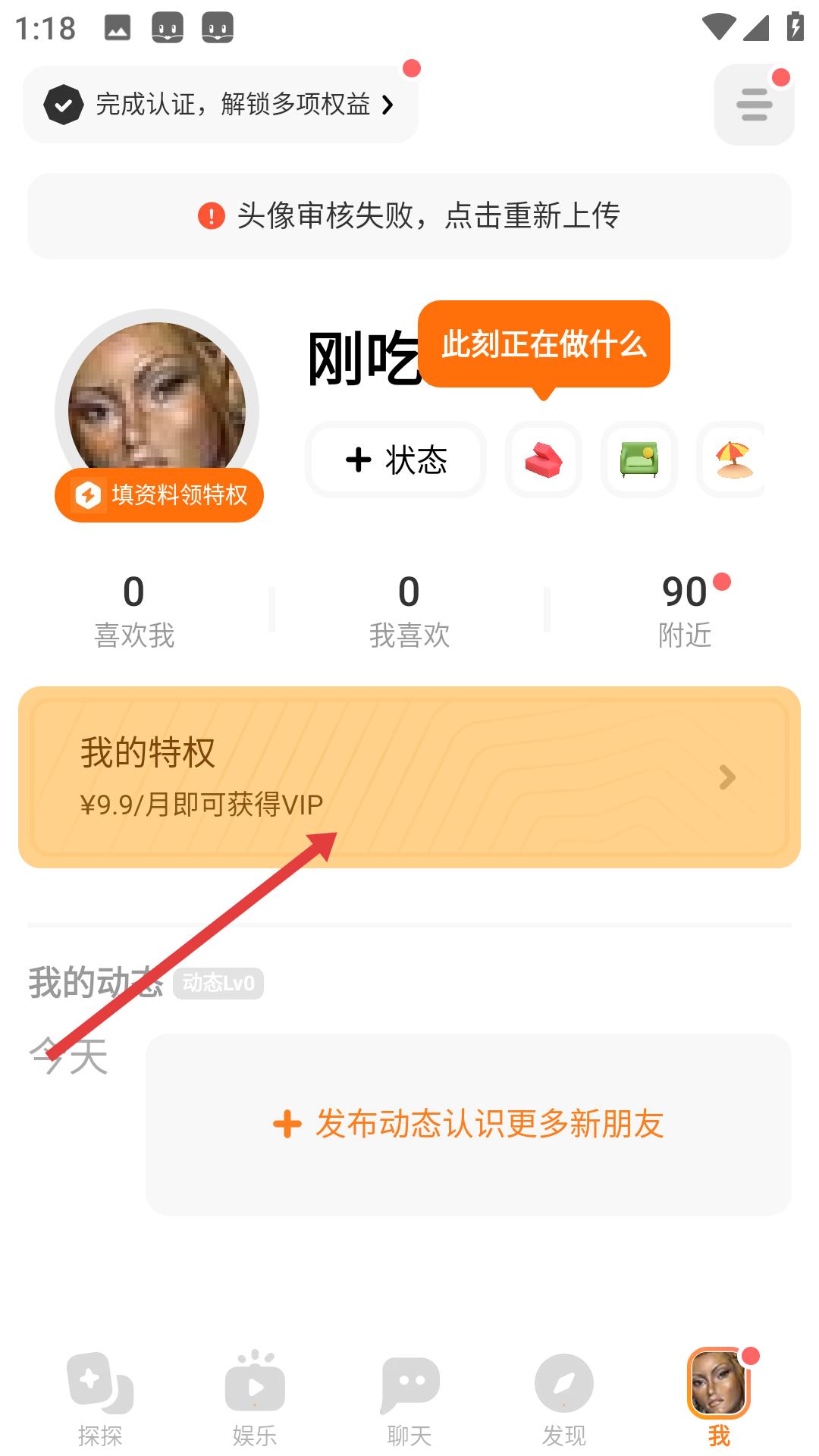819x1456 pixels.
Task: Open the hamburger menu at top right
Action: pos(754,105)
